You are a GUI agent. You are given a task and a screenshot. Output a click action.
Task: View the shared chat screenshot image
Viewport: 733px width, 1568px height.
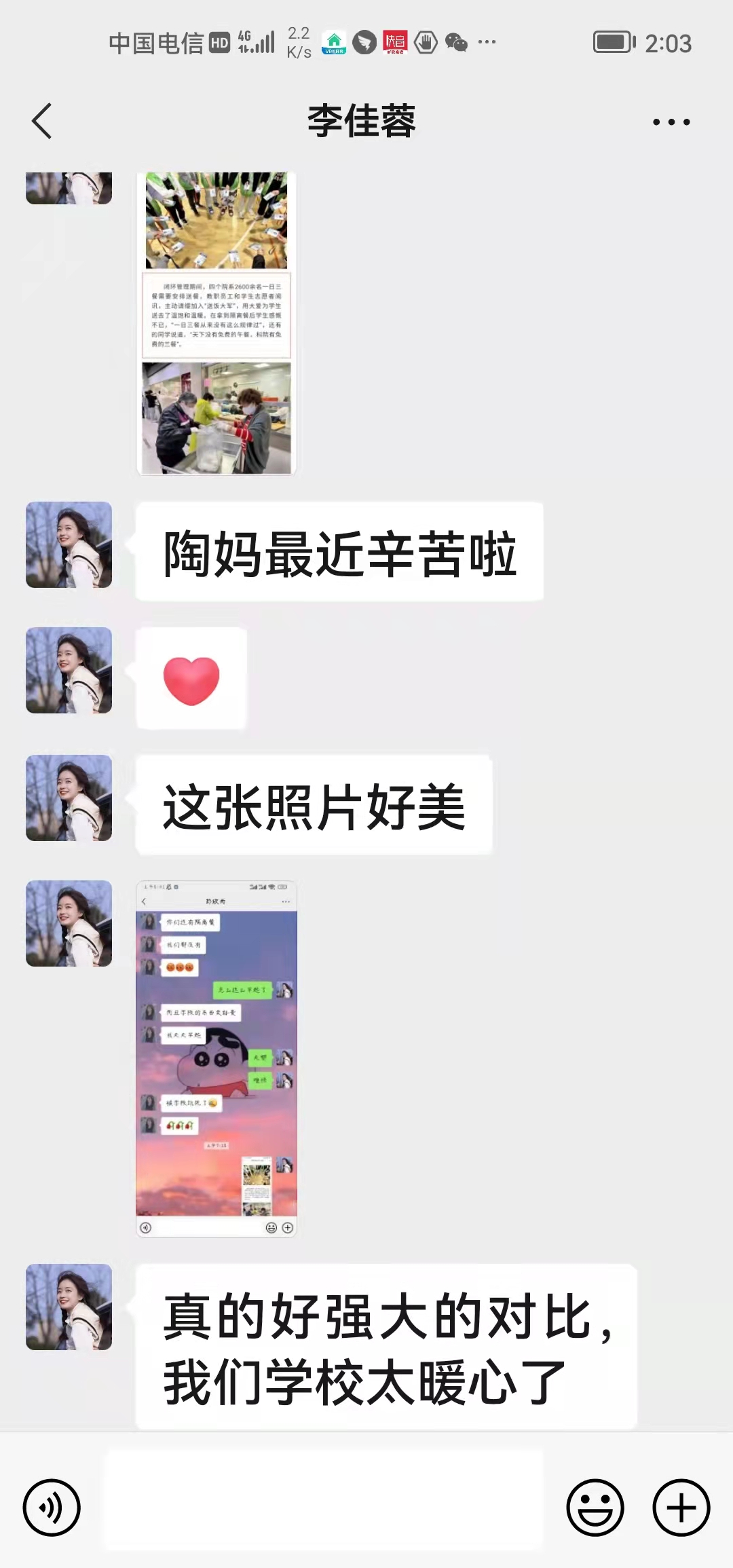pos(217,1059)
